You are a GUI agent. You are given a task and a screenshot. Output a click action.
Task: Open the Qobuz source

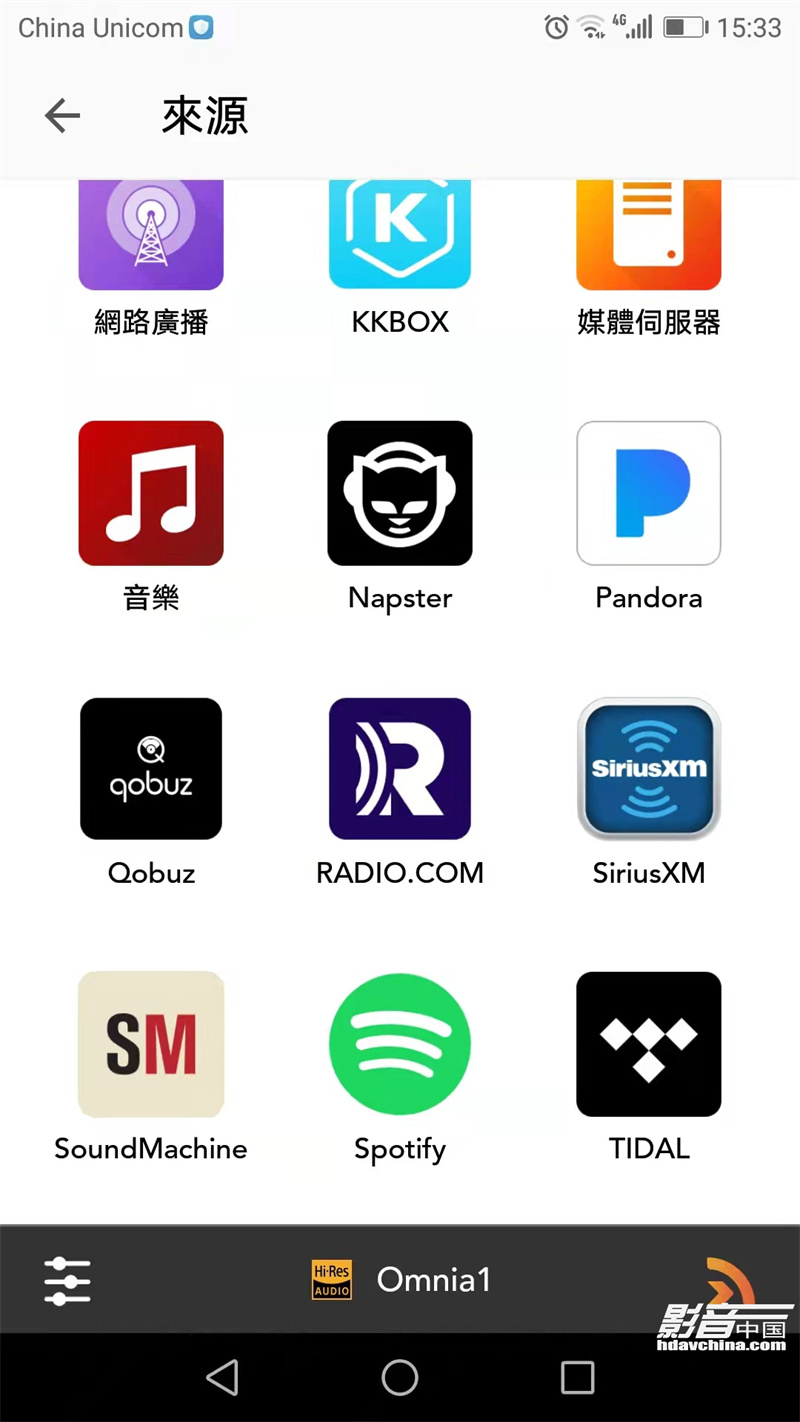(x=151, y=769)
